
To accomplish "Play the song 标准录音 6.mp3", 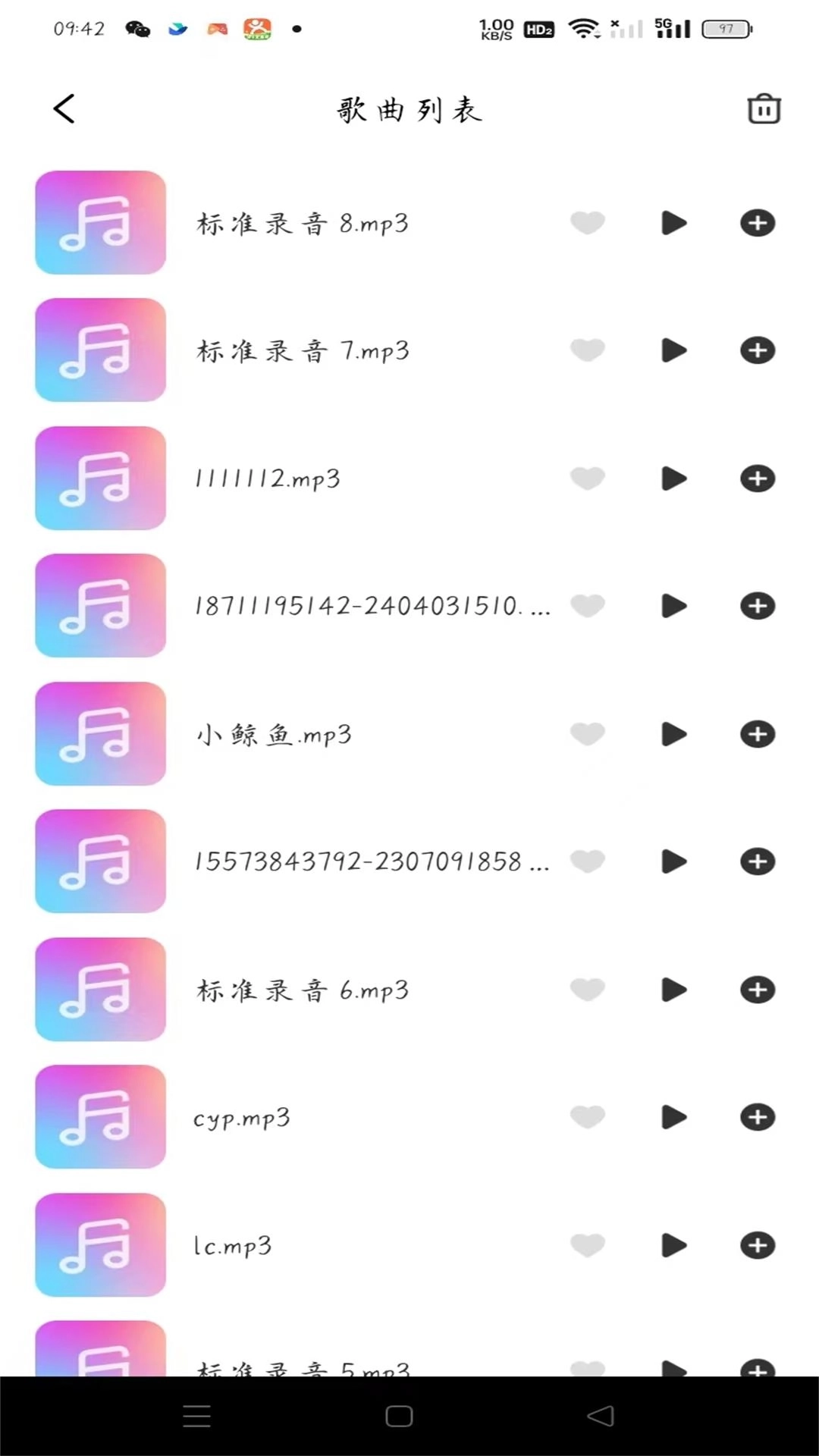I will 673,990.
